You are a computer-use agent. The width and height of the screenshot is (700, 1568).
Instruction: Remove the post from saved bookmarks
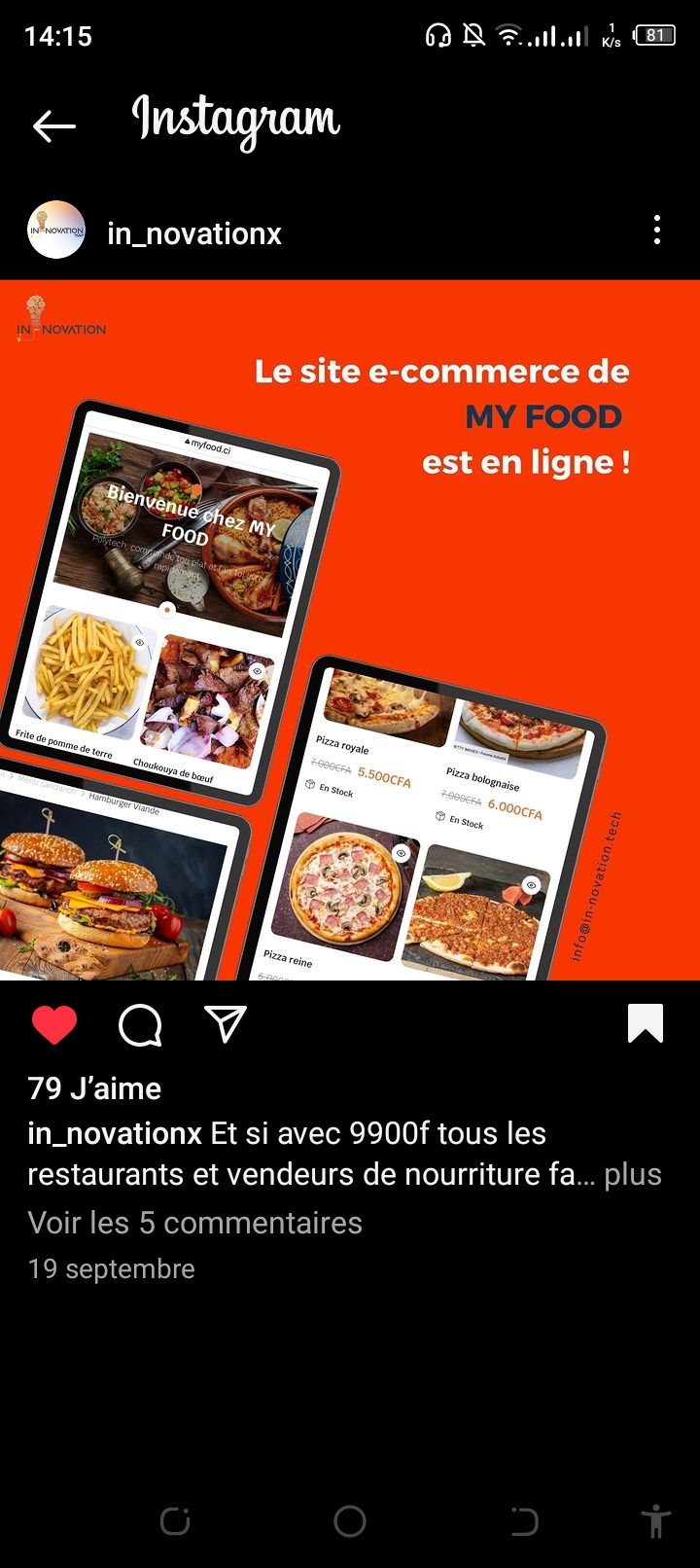646,1023
